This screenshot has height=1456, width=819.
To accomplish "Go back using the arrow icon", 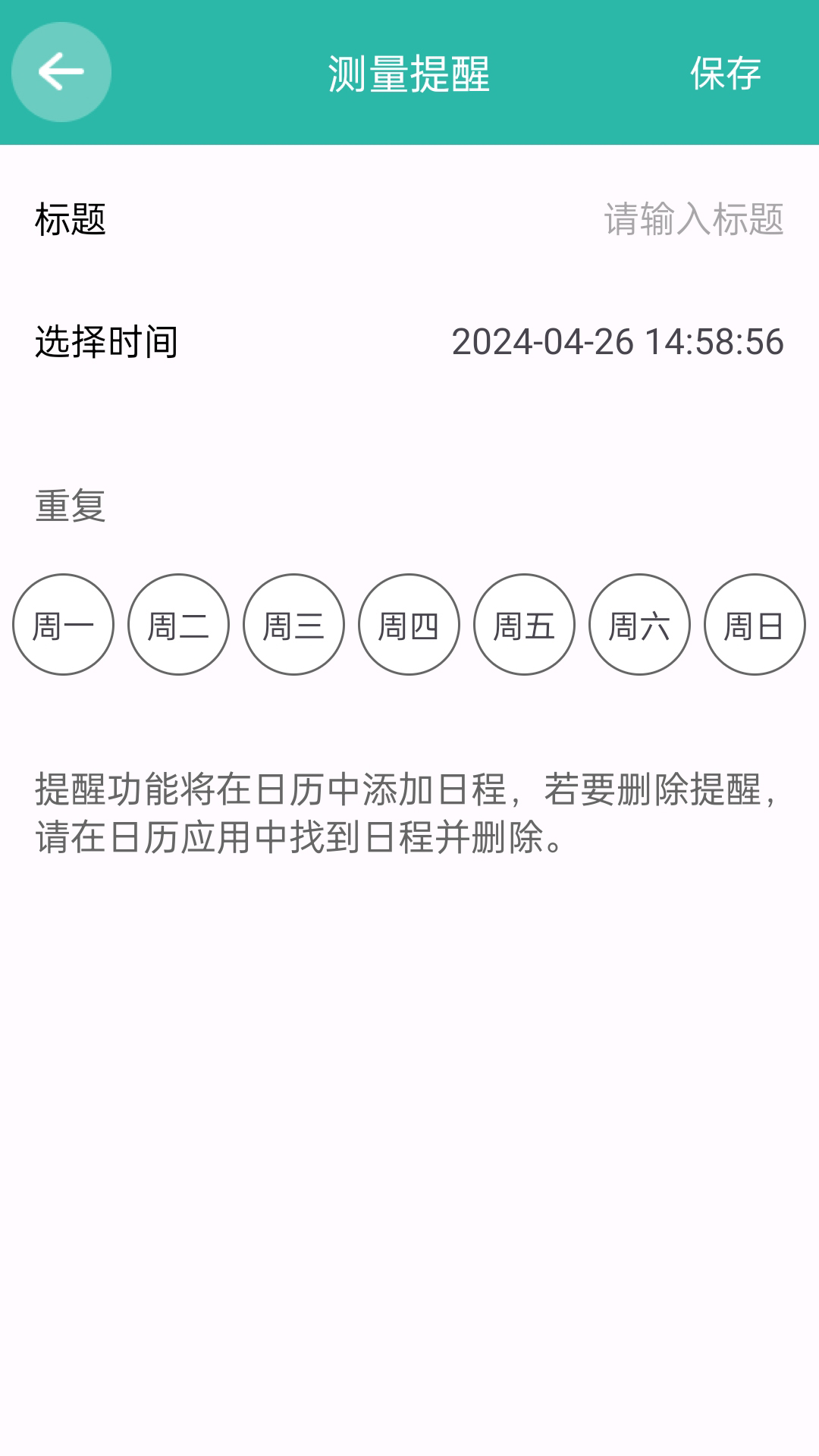I will coord(61,72).
